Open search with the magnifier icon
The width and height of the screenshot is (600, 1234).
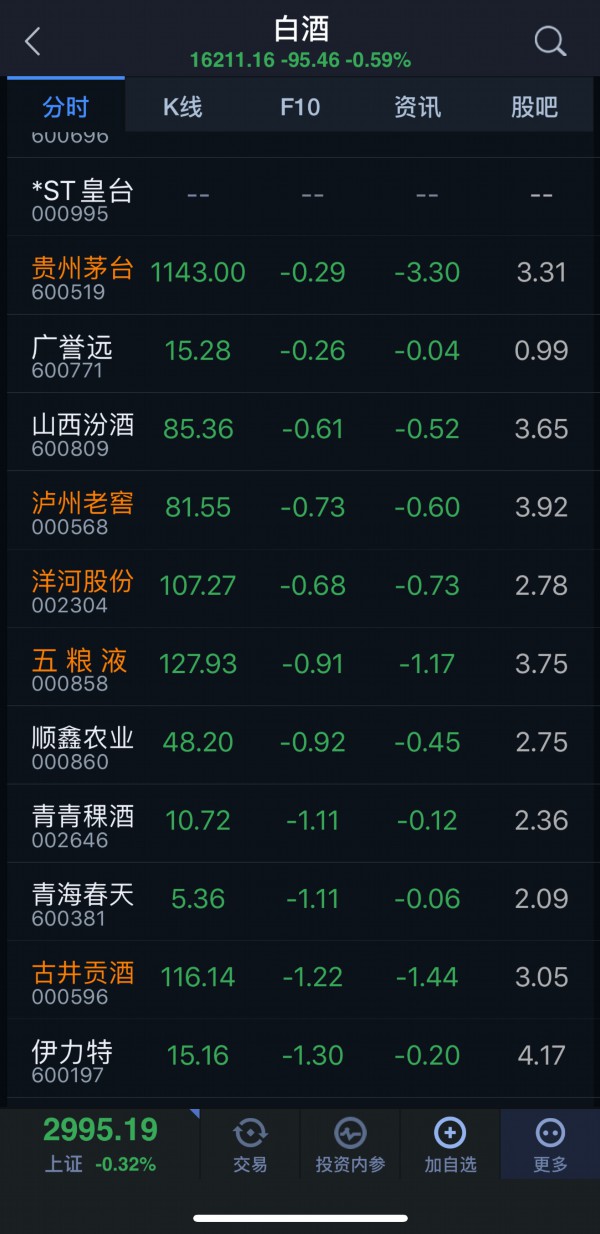(x=550, y=42)
